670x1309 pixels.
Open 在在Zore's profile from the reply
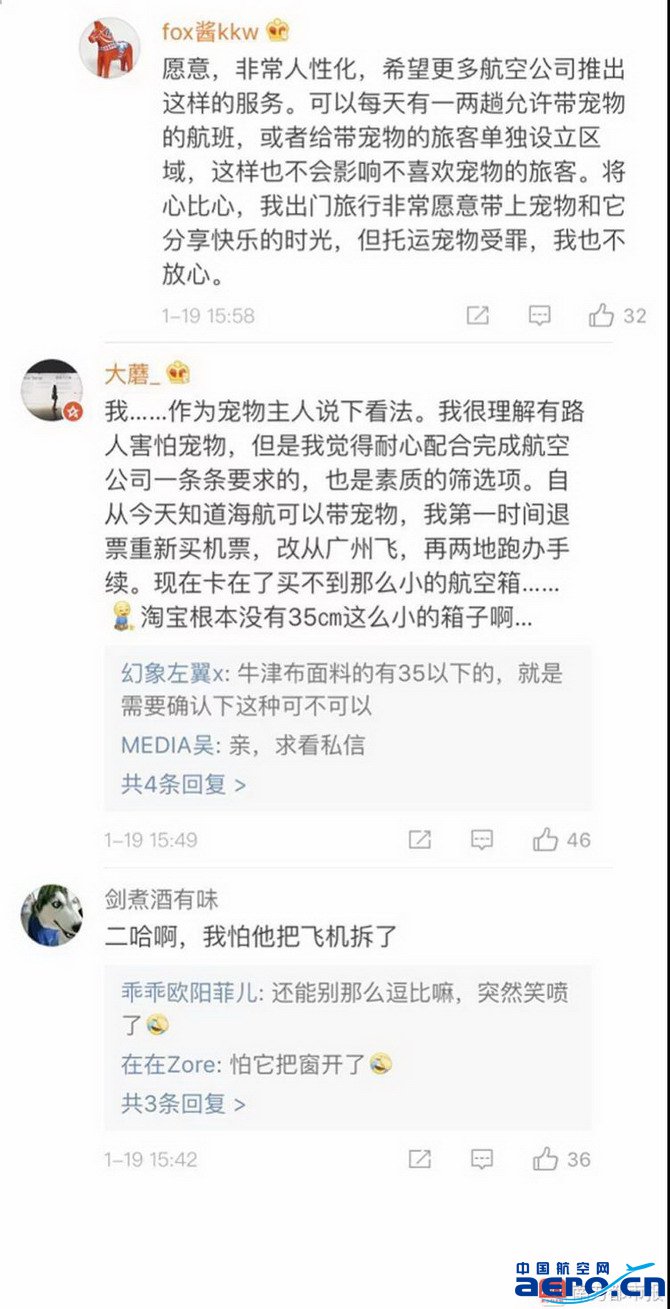[168, 1064]
